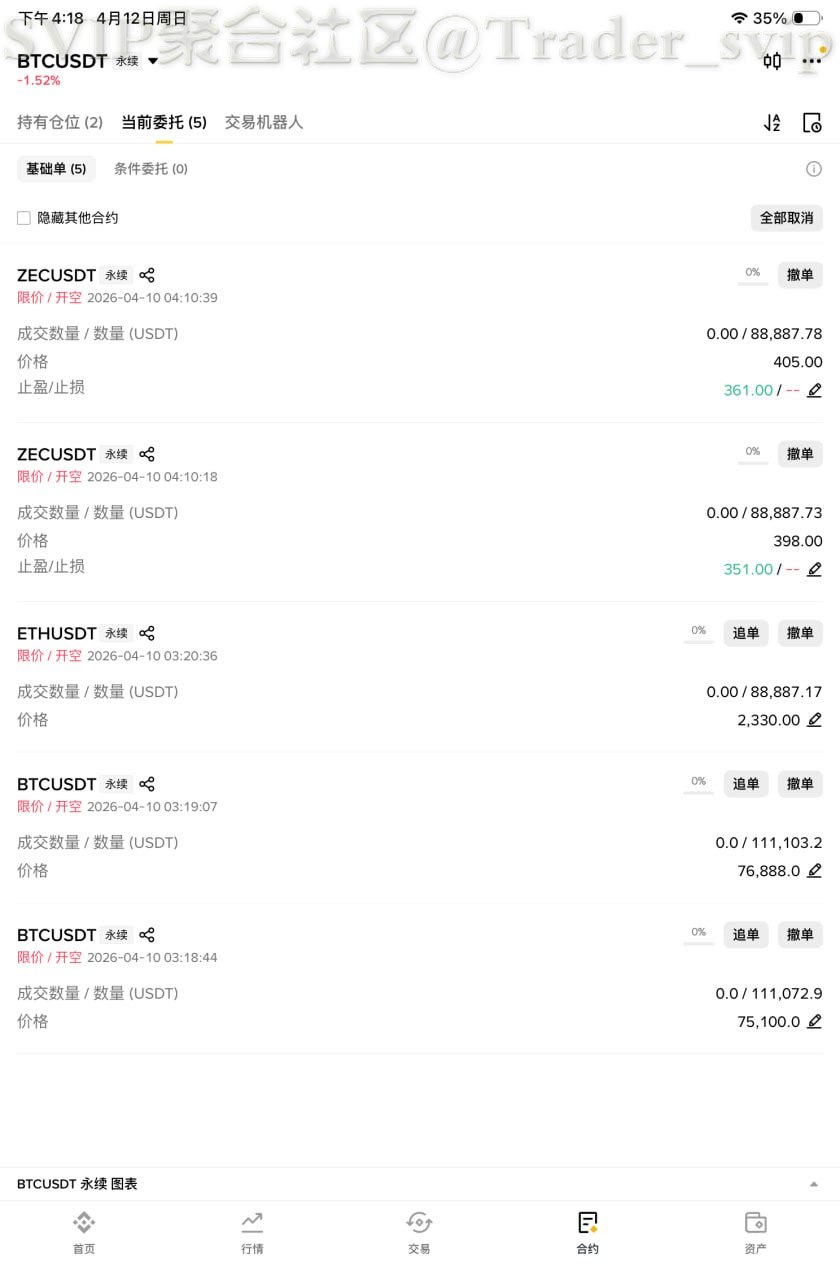Screen dimensions: 840x1280
Task: Switch to the 行情 tab
Action: coord(252,1232)
